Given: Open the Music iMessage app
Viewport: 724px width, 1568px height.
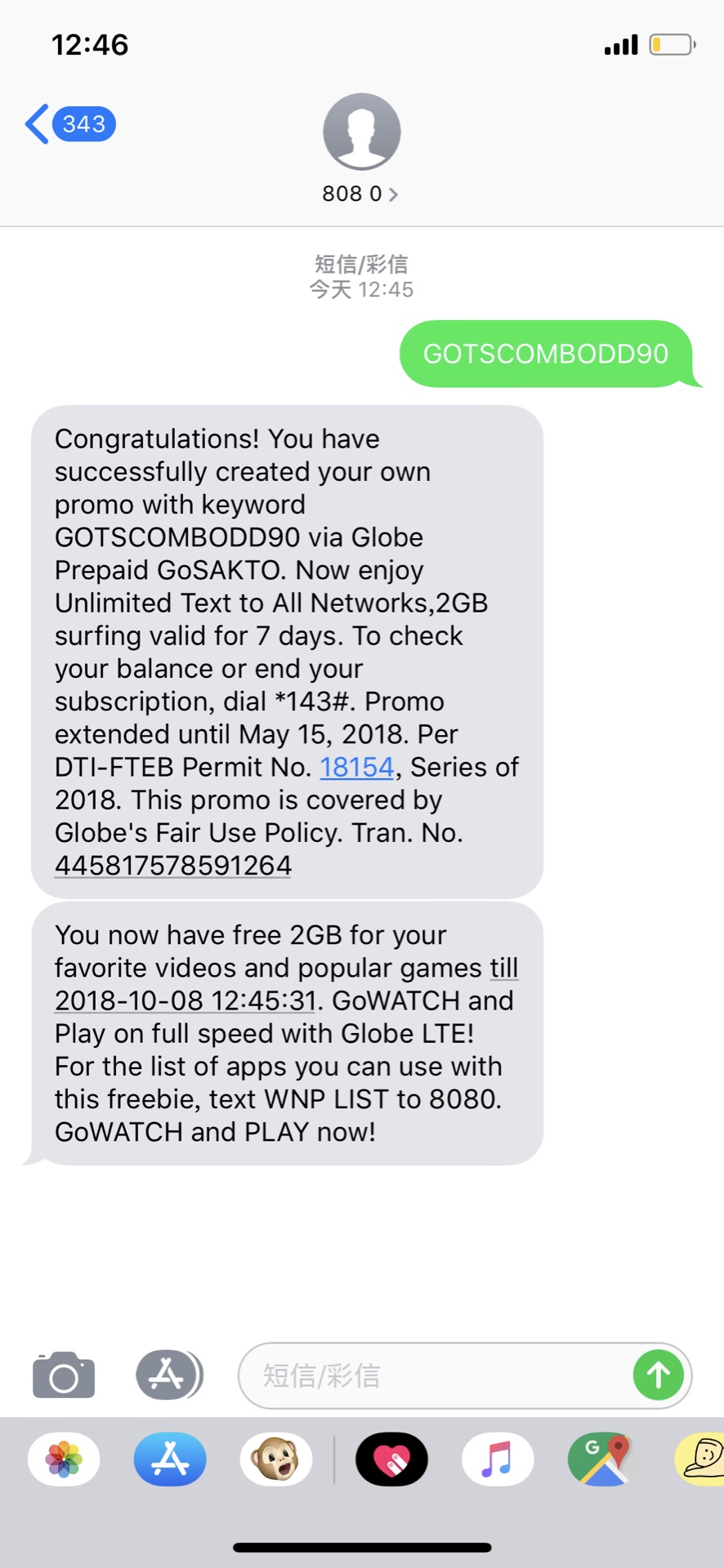Looking at the screenshot, I should point(498,1459).
